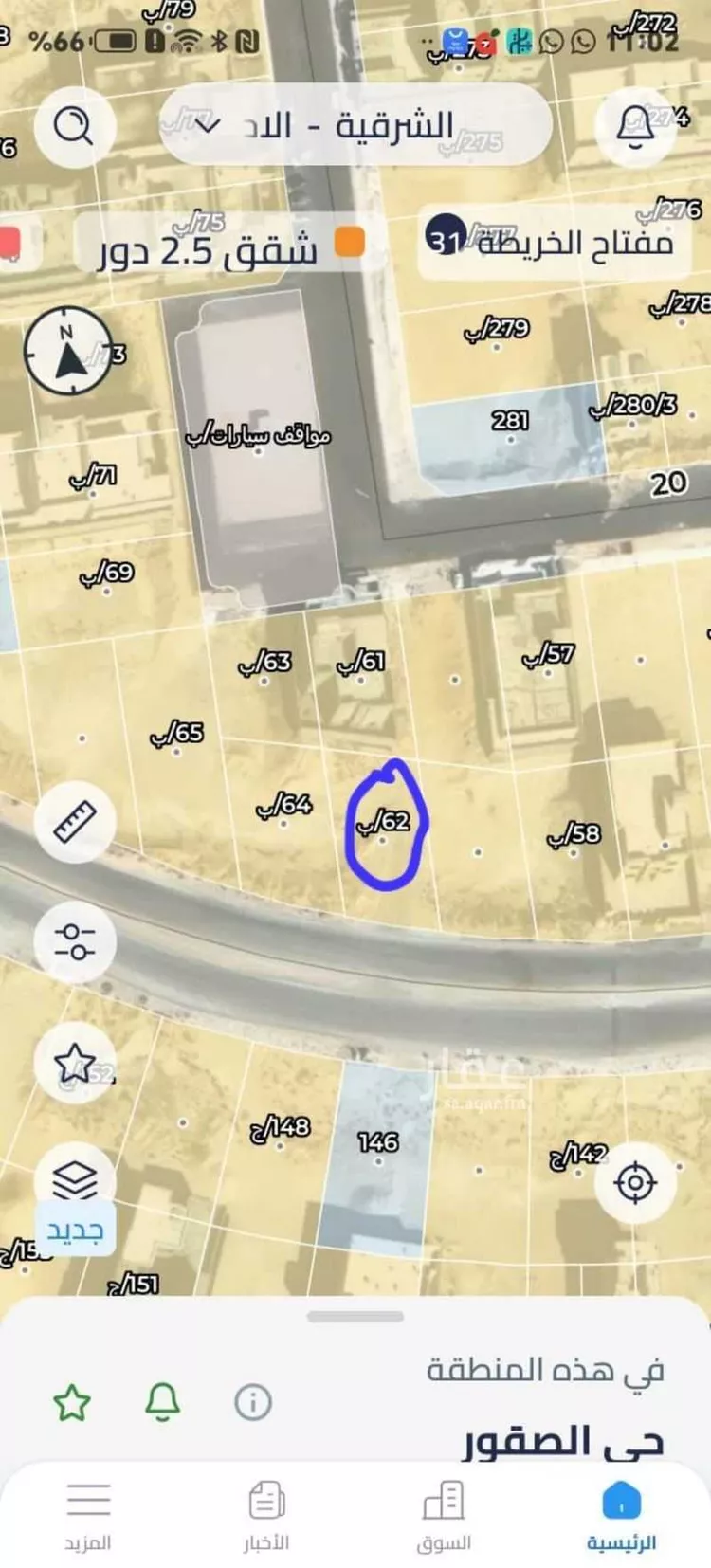Switch to the الرئيسية tab
The image size is (711, 1568).
tap(621, 1515)
